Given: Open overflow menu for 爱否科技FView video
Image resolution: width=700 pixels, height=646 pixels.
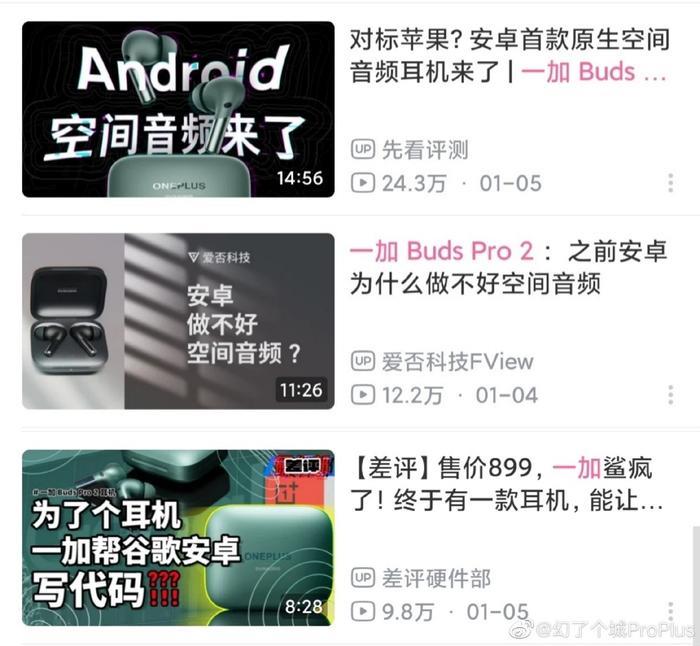Looking at the screenshot, I should [x=670, y=395].
